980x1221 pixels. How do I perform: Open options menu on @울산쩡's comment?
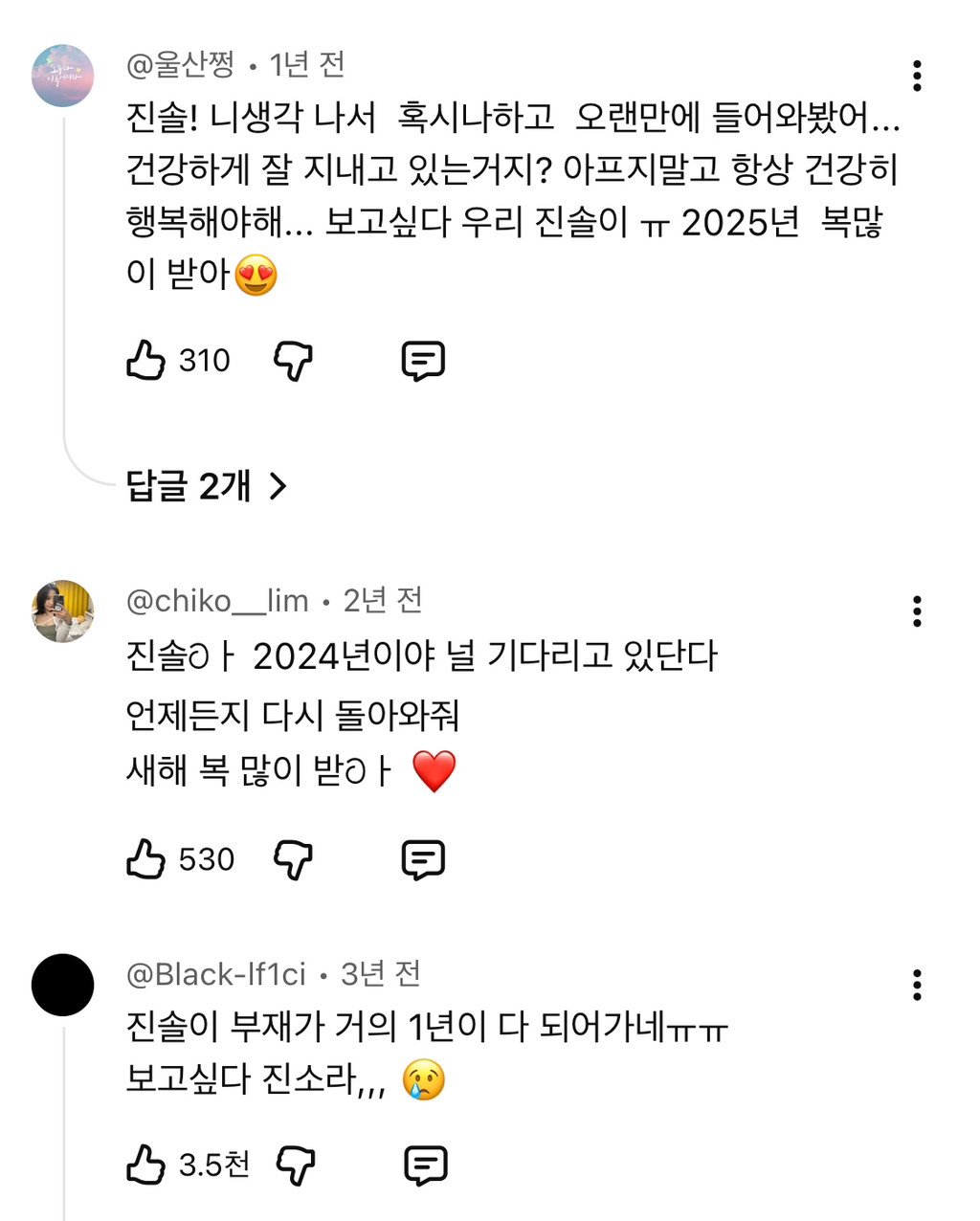point(918,74)
